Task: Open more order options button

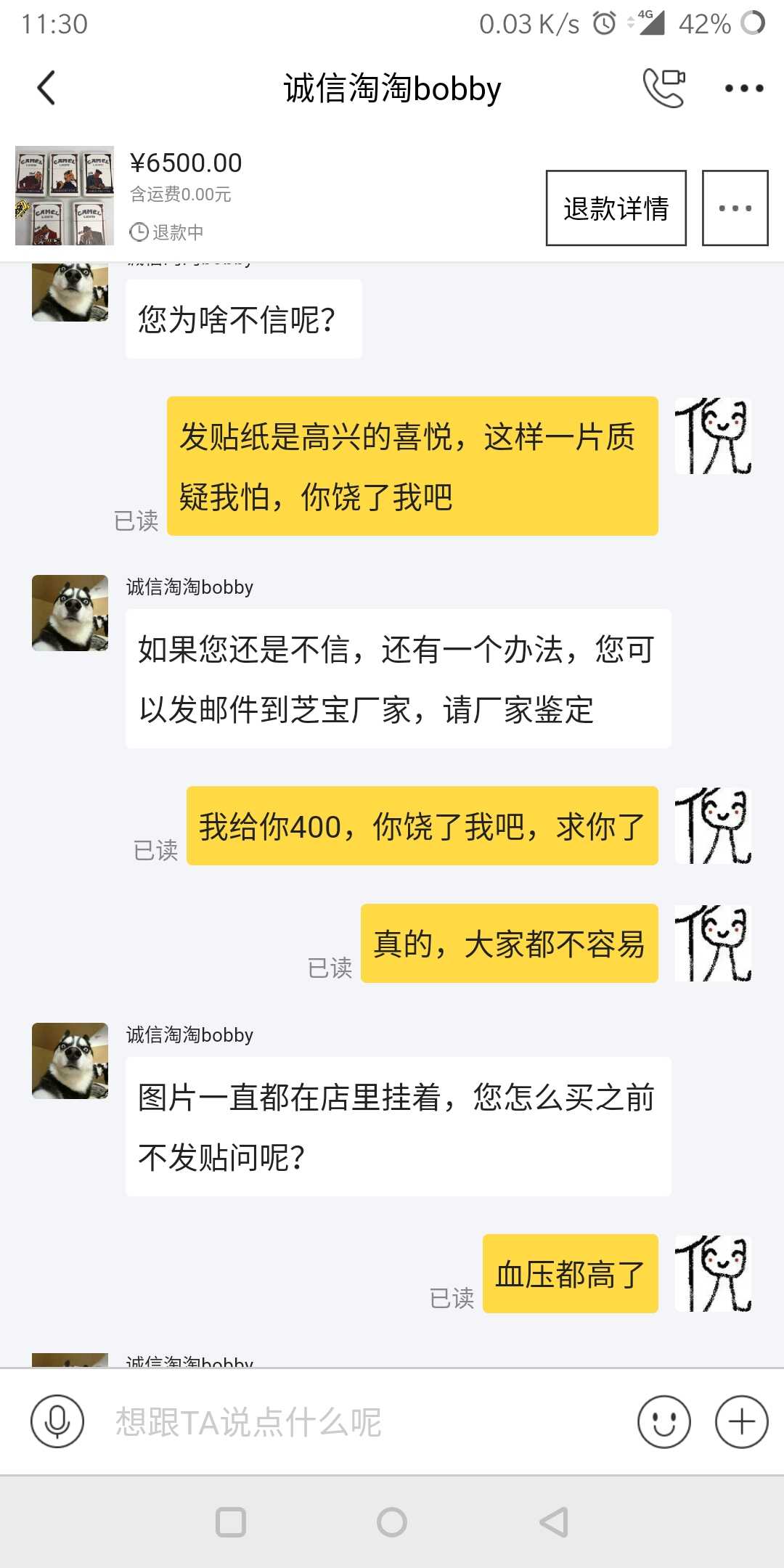Action: (x=735, y=208)
